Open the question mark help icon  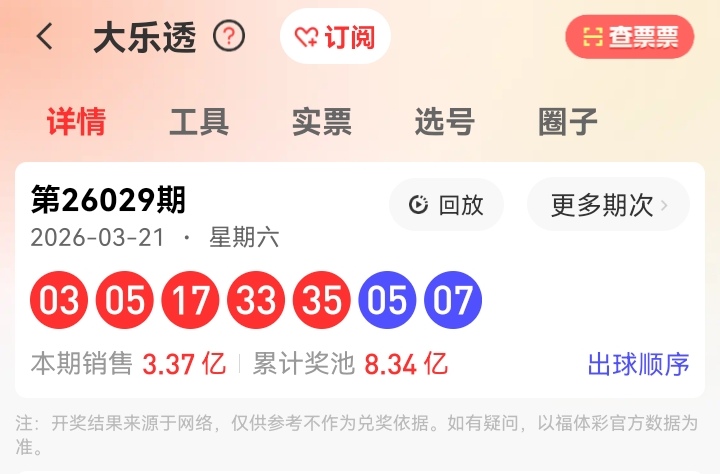click(229, 37)
